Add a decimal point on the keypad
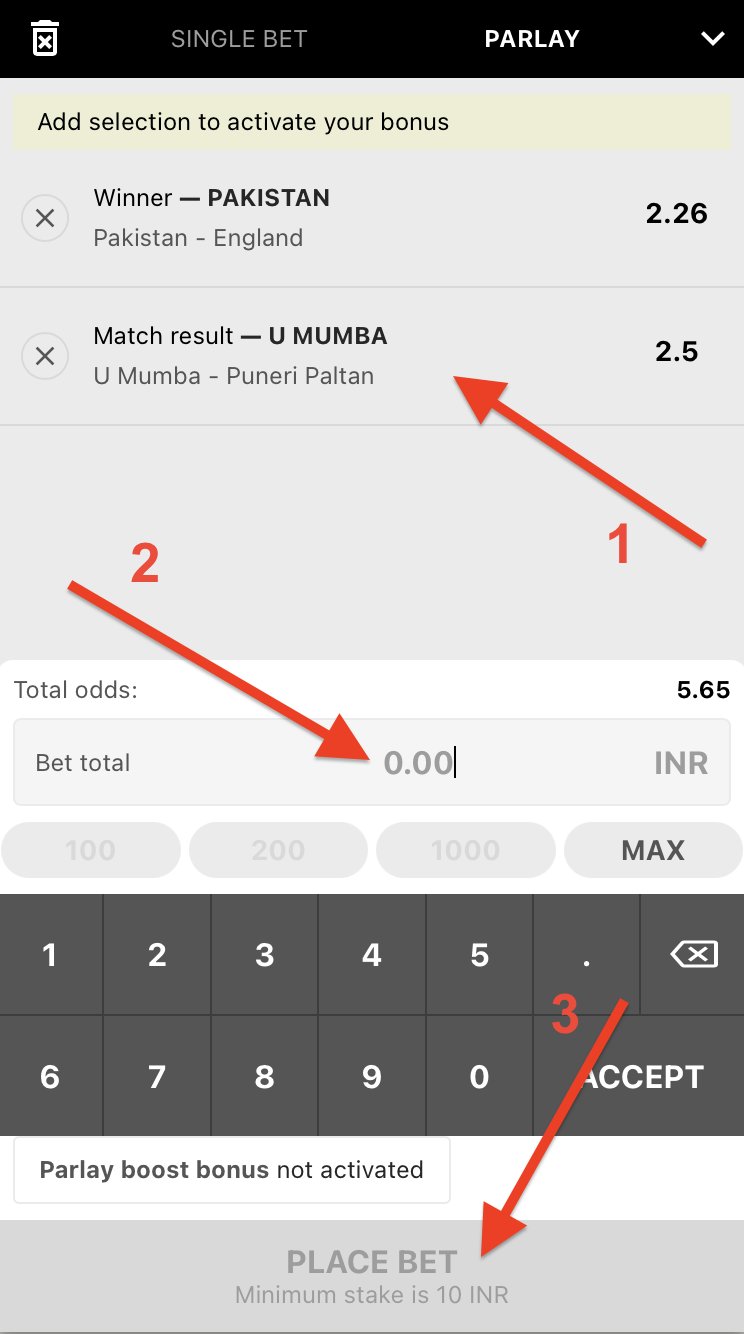The height and width of the screenshot is (1334, 744). pos(586,955)
